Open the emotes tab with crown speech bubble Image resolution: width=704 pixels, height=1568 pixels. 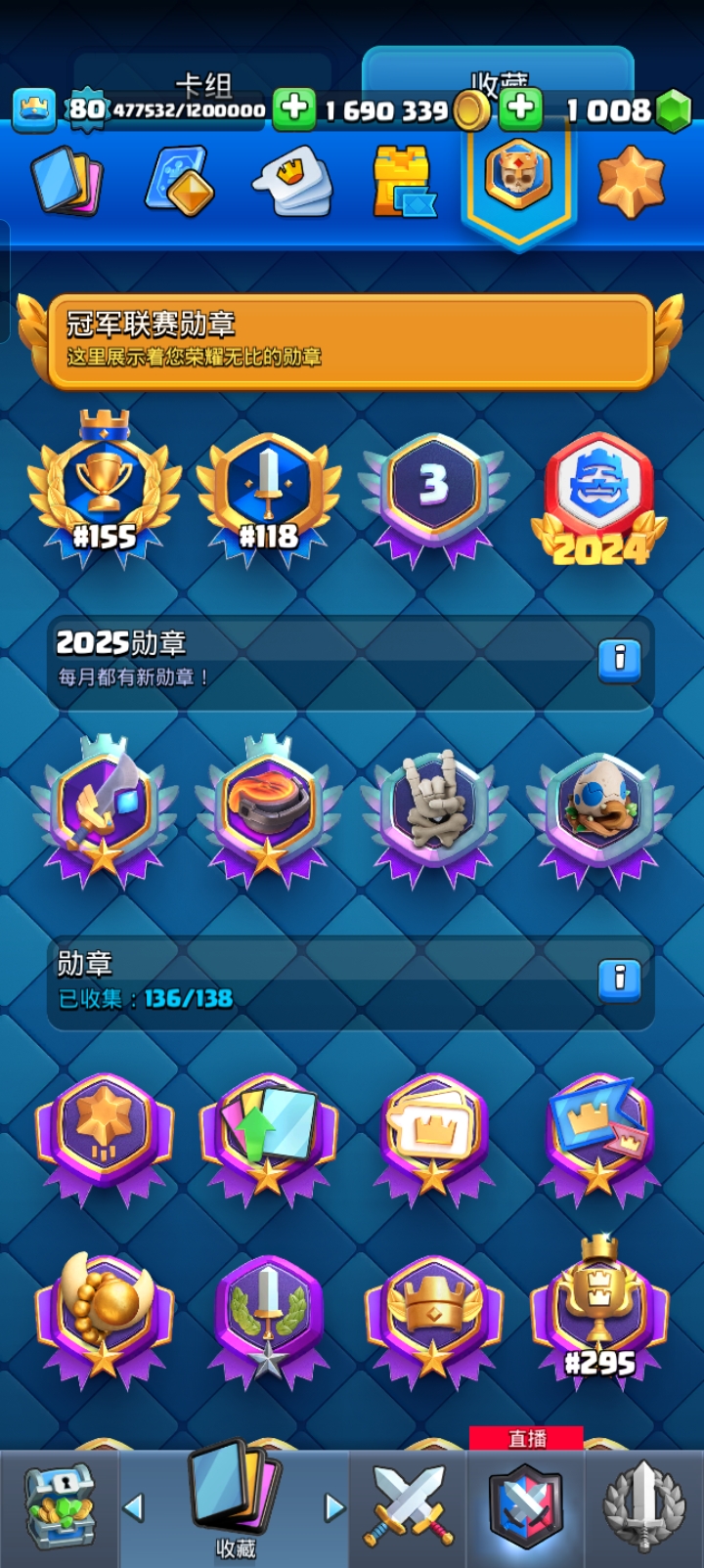(x=292, y=182)
